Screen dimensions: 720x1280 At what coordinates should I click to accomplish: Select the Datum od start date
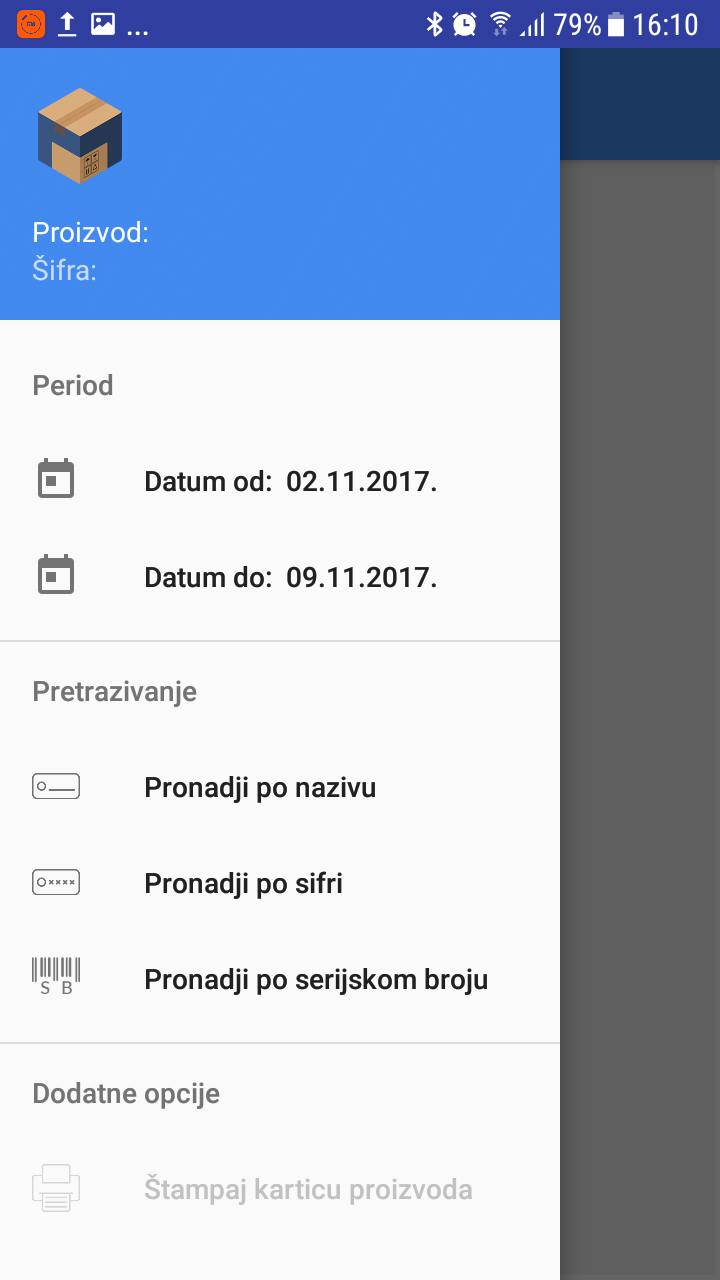[290, 482]
